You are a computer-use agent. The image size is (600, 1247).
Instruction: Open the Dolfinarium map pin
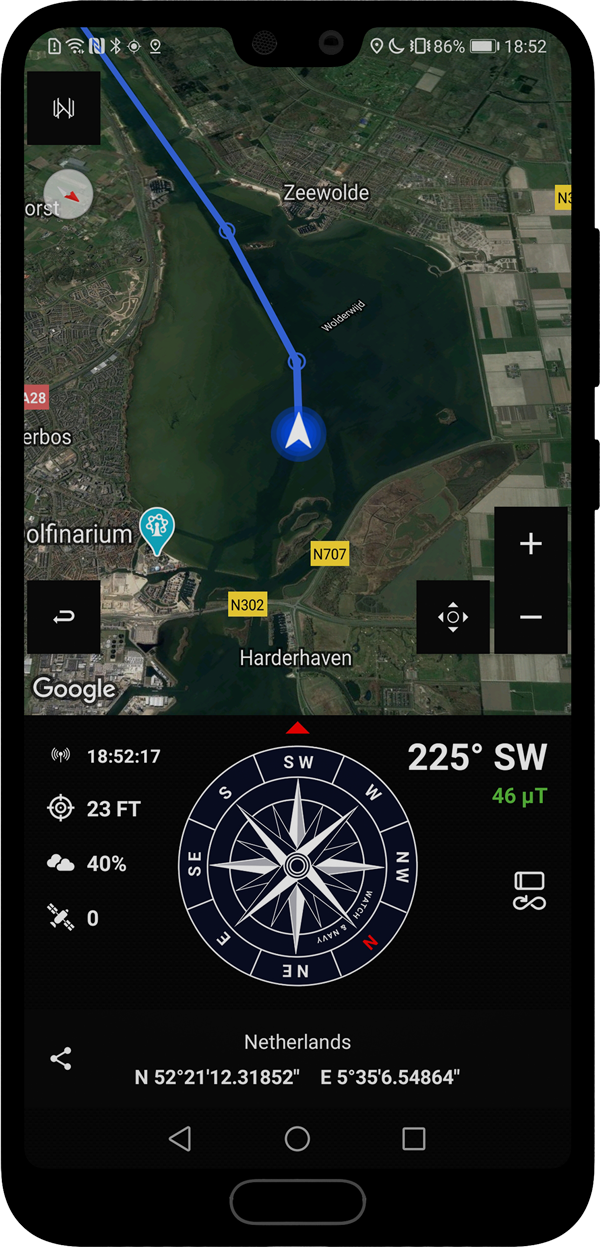[x=157, y=531]
